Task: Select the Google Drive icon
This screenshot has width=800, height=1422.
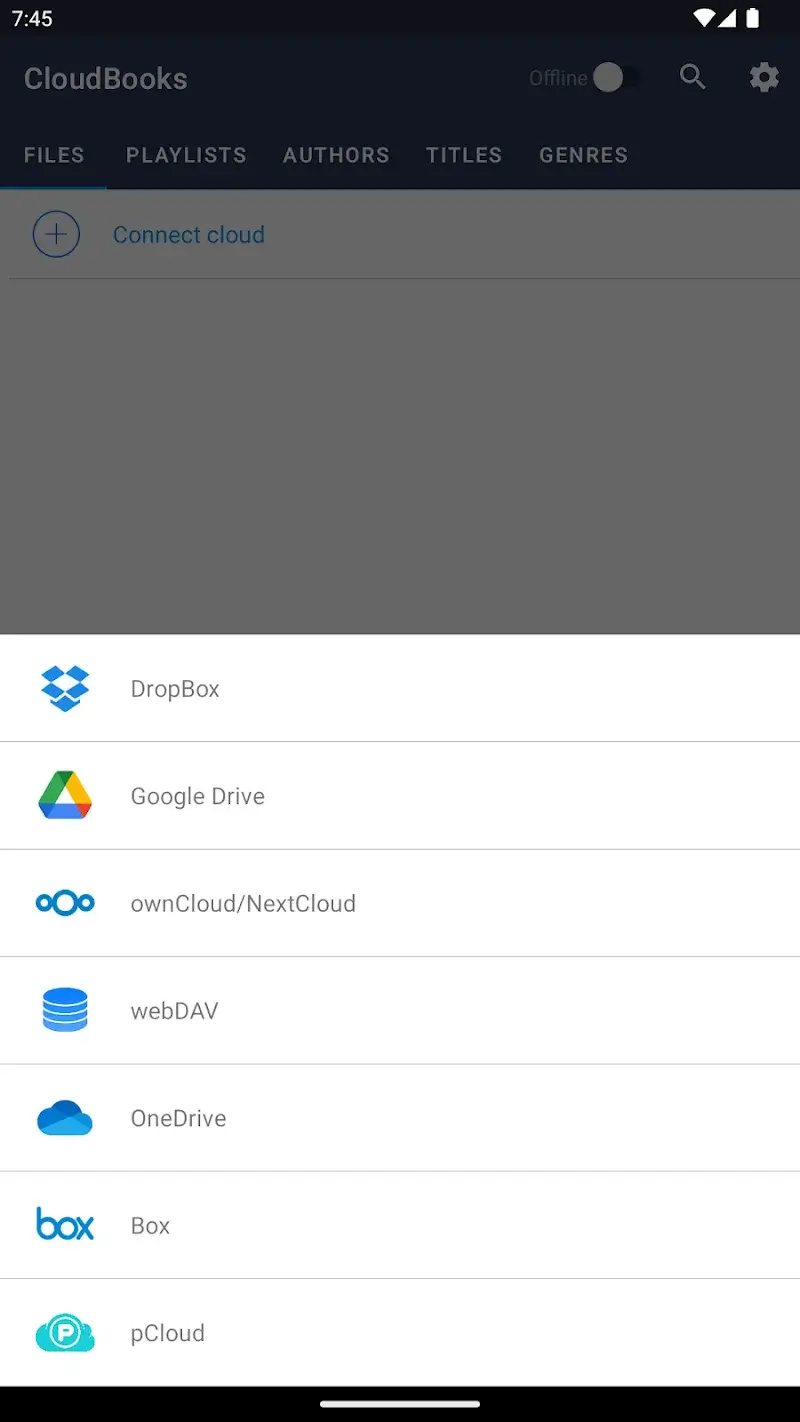Action: pyautogui.click(x=64, y=795)
